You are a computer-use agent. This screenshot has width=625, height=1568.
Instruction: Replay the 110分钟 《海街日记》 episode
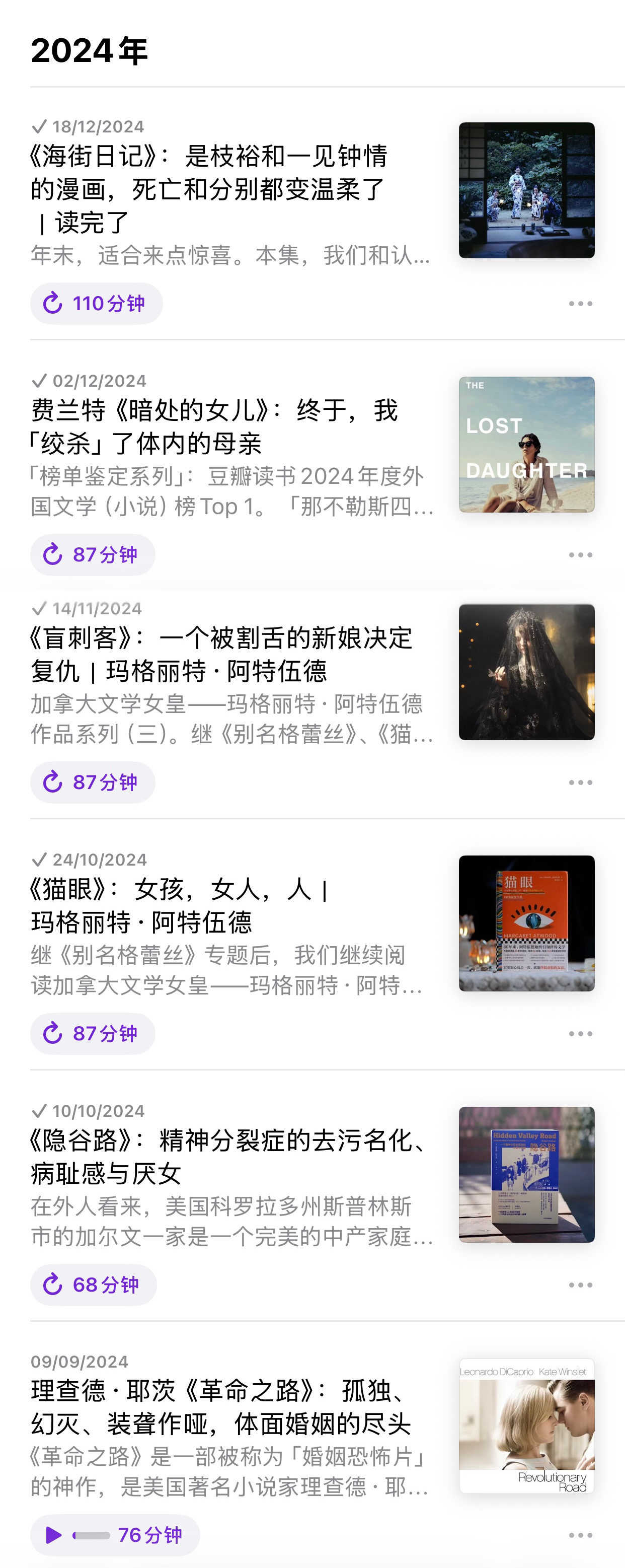96,303
